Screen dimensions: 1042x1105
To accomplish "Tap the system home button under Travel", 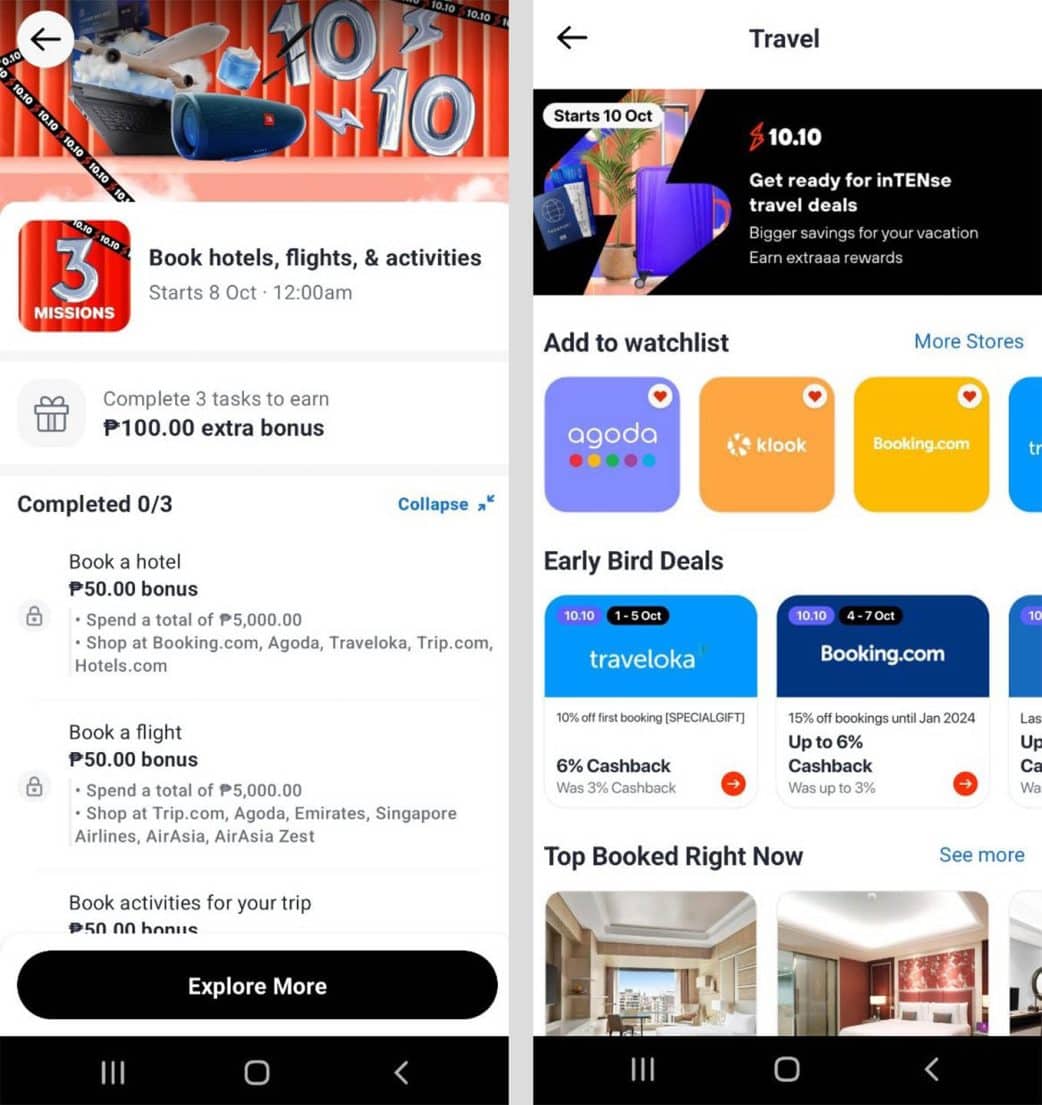I will click(x=787, y=1070).
